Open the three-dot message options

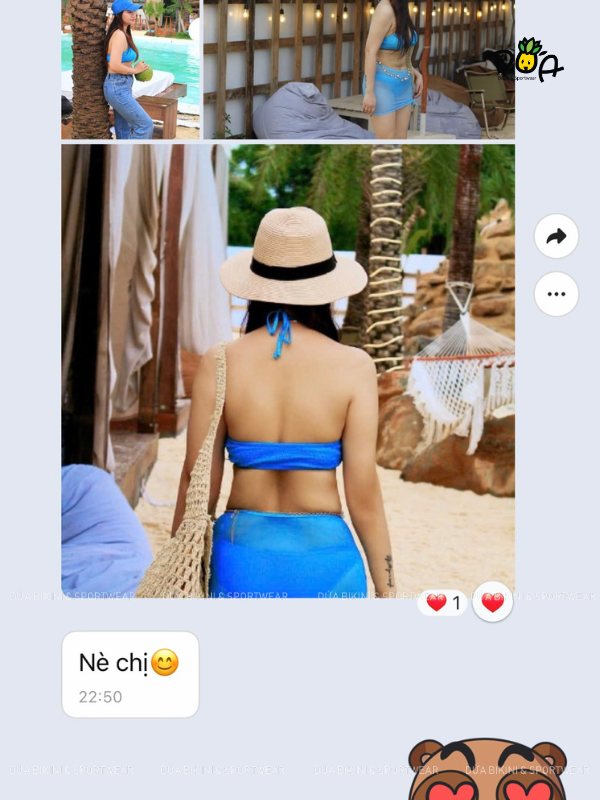coord(556,294)
